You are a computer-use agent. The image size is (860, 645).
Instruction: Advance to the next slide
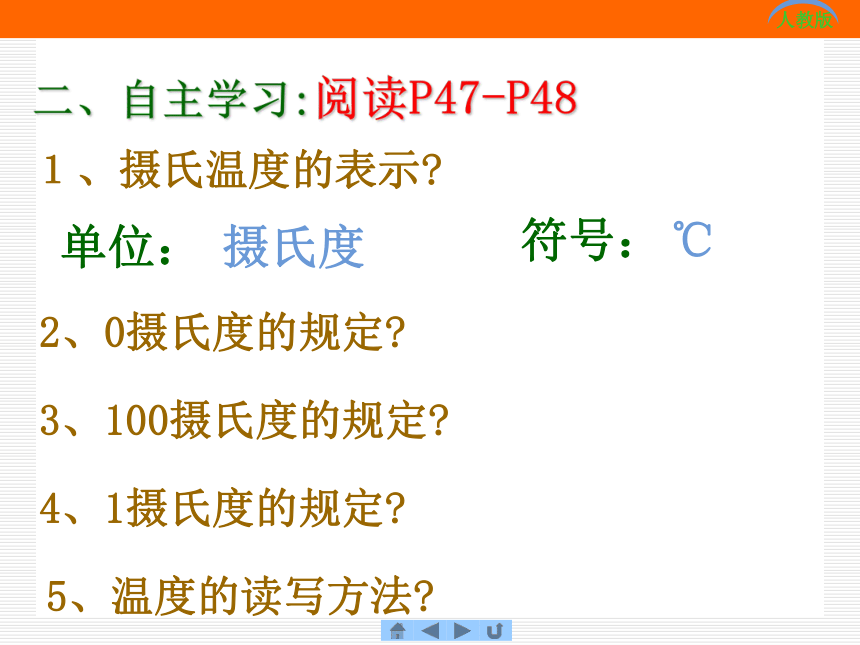pos(462,631)
